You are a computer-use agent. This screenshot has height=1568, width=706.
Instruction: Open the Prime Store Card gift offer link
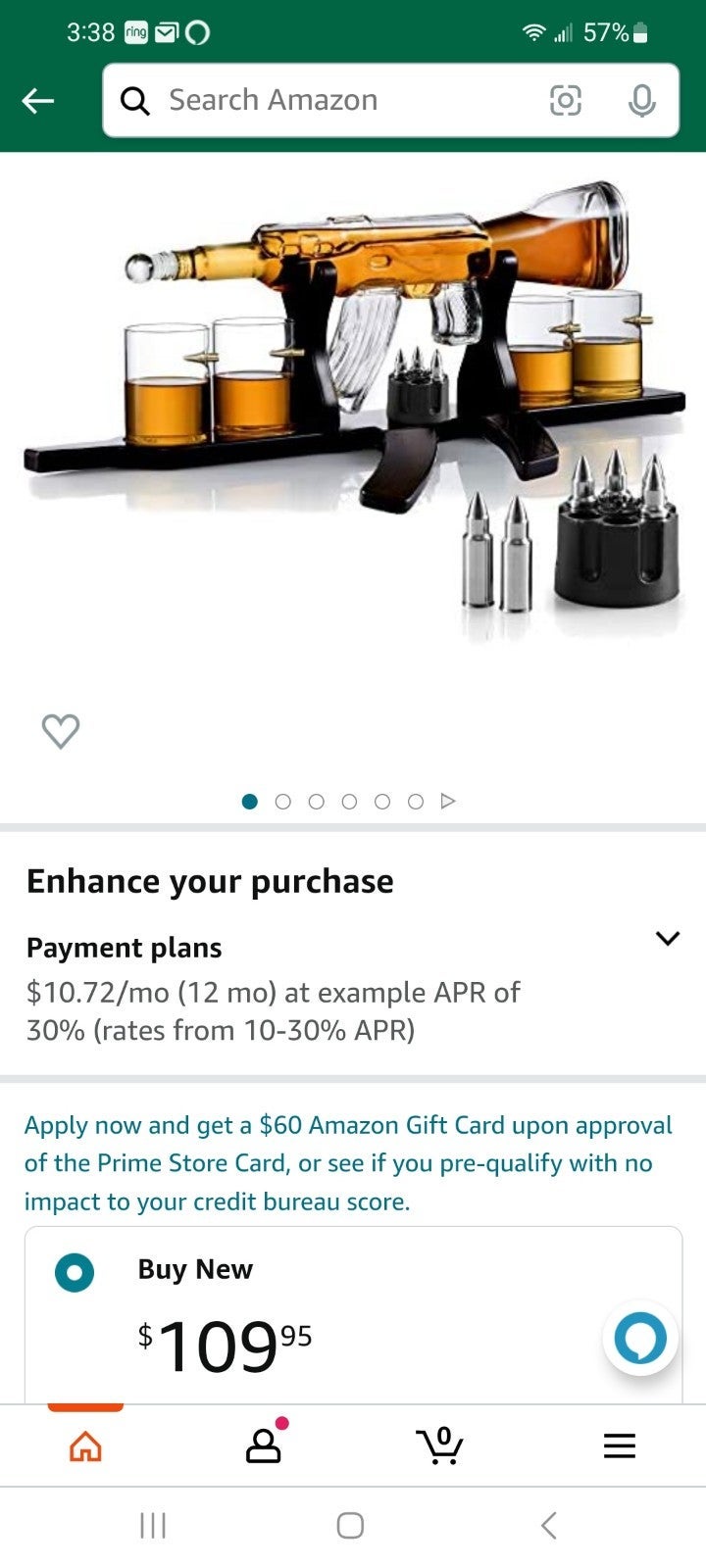349,1163
